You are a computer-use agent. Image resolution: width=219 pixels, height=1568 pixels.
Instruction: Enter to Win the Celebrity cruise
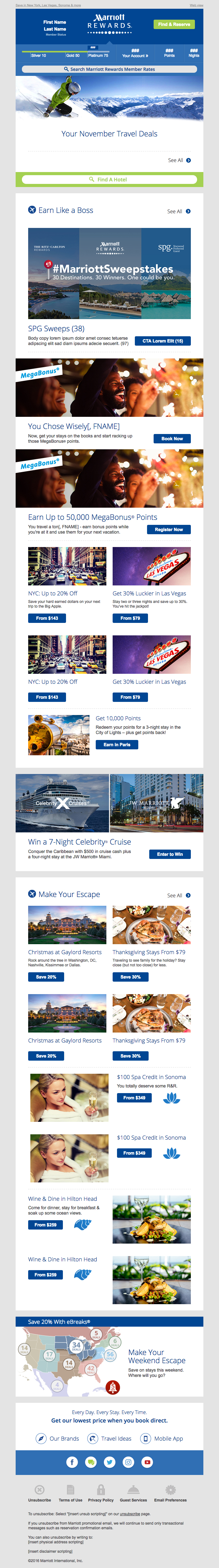click(x=170, y=854)
